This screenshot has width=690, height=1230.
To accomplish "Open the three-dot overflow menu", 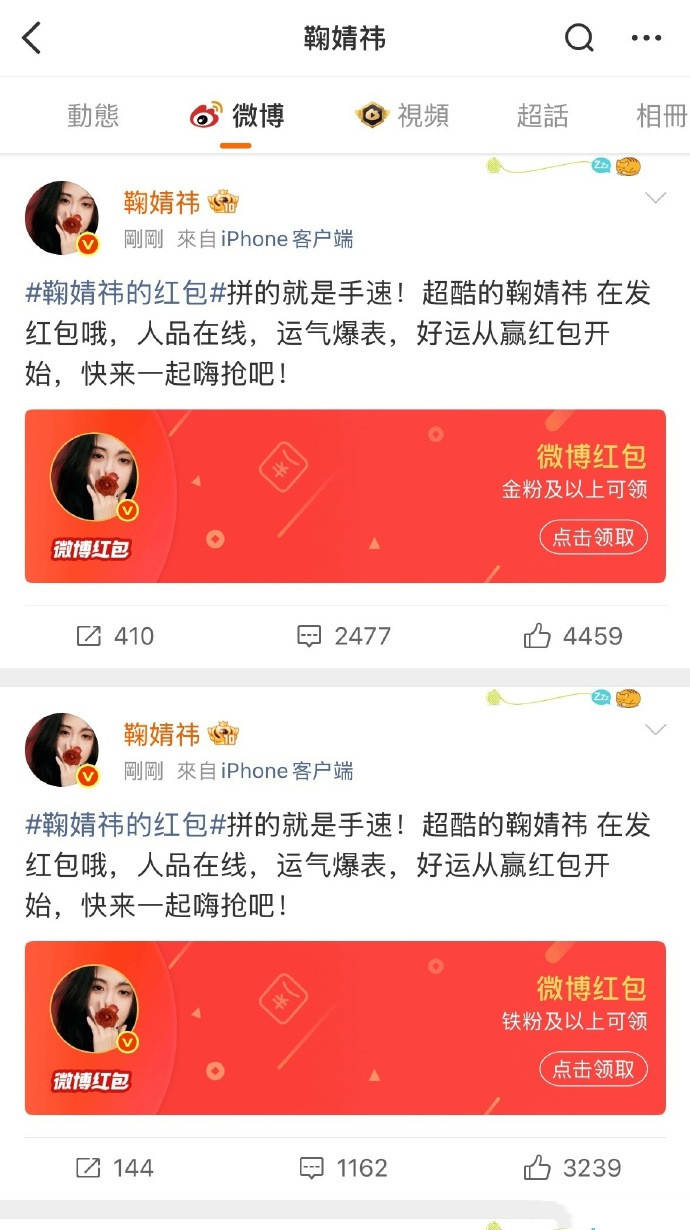I will pos(646,38).
